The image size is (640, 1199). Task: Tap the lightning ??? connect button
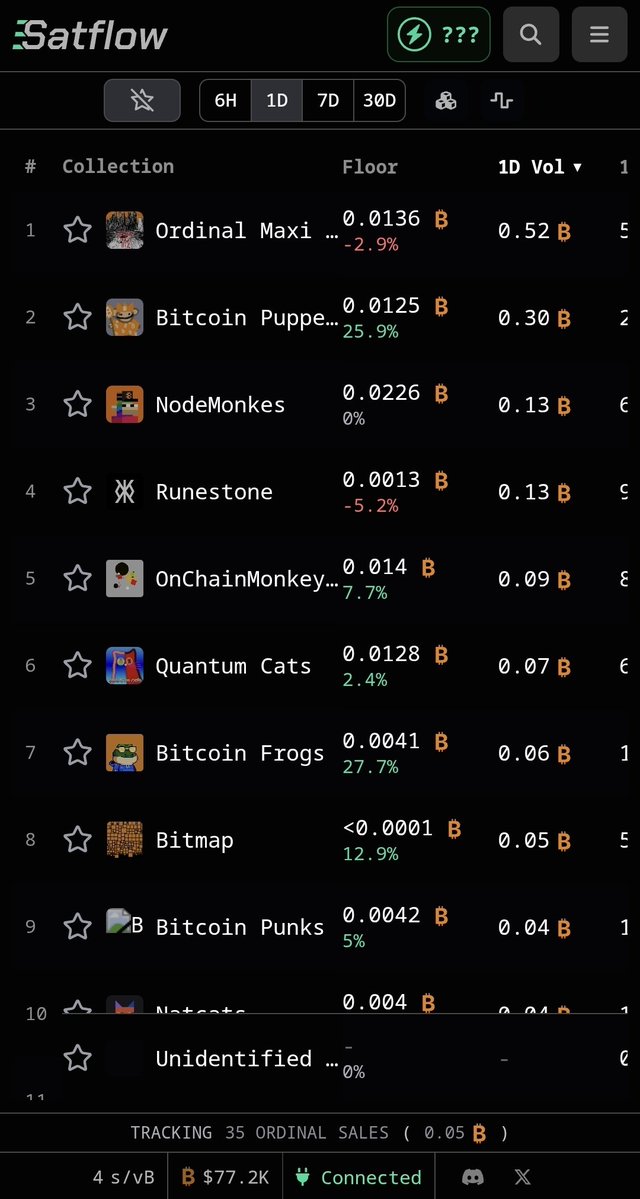point(439,35)
